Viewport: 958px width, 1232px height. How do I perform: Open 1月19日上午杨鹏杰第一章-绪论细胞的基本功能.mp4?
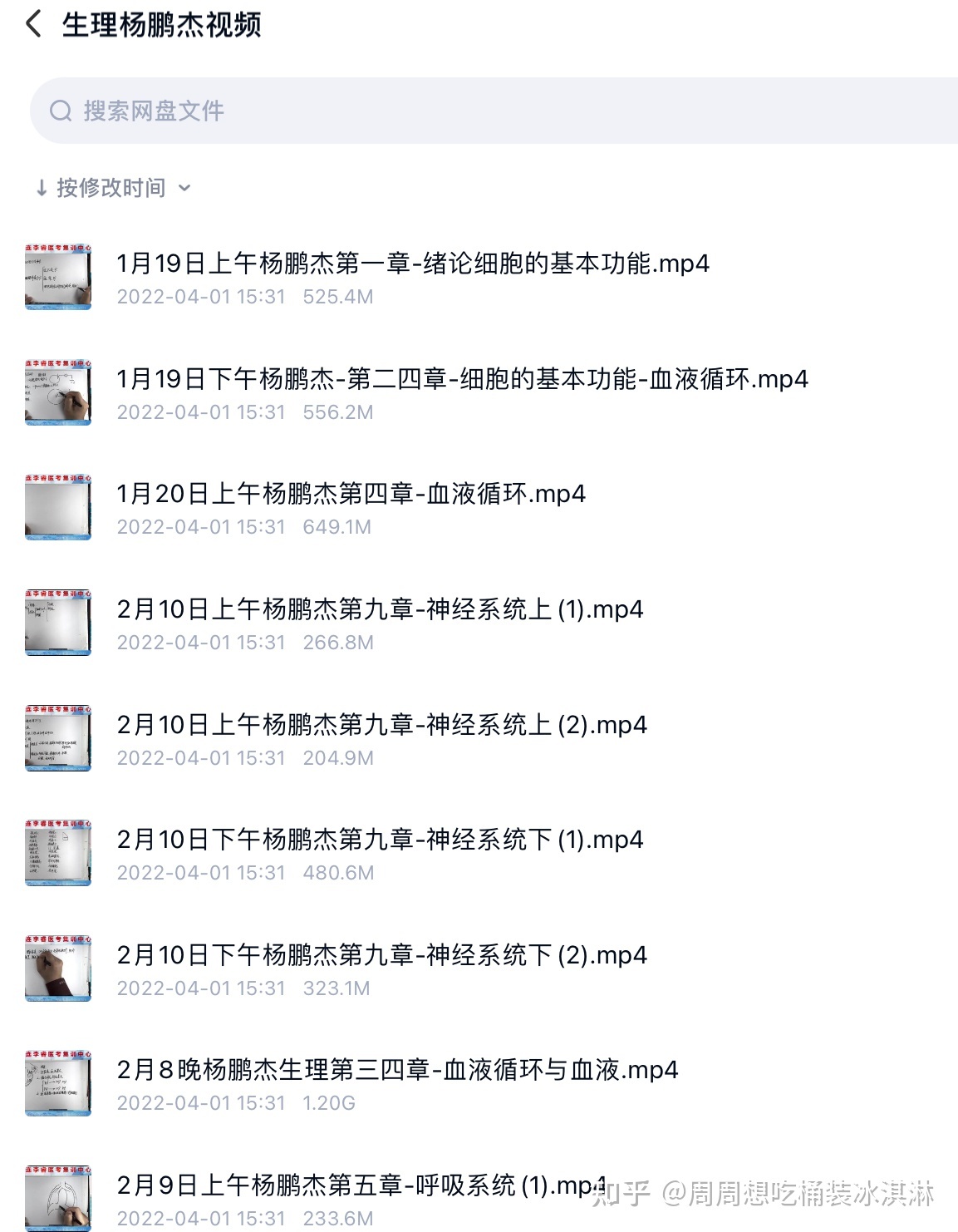[412, 264]
